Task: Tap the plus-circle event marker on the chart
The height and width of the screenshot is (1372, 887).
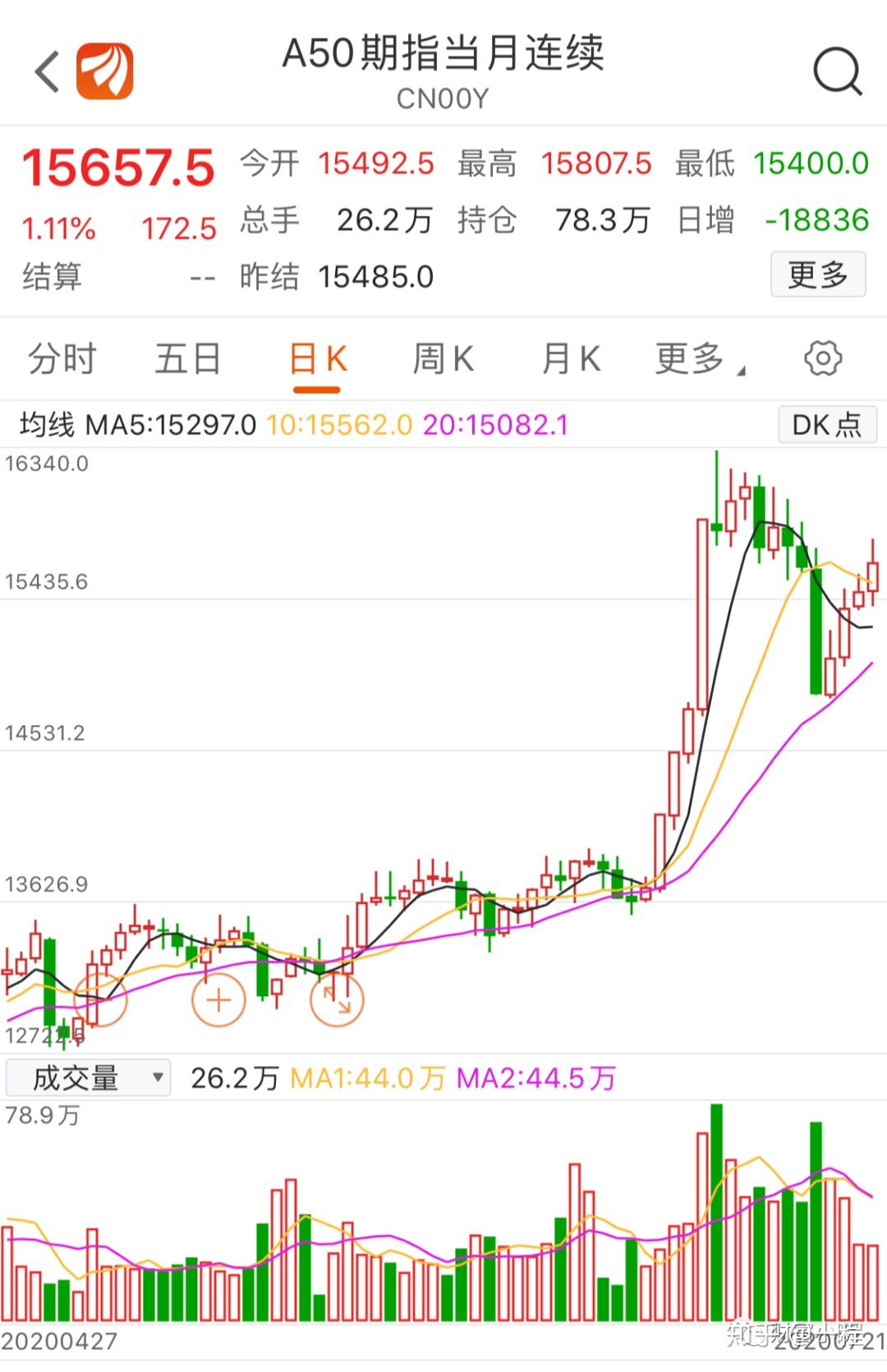Action: pyautogui.click(x=218, y=1000)
